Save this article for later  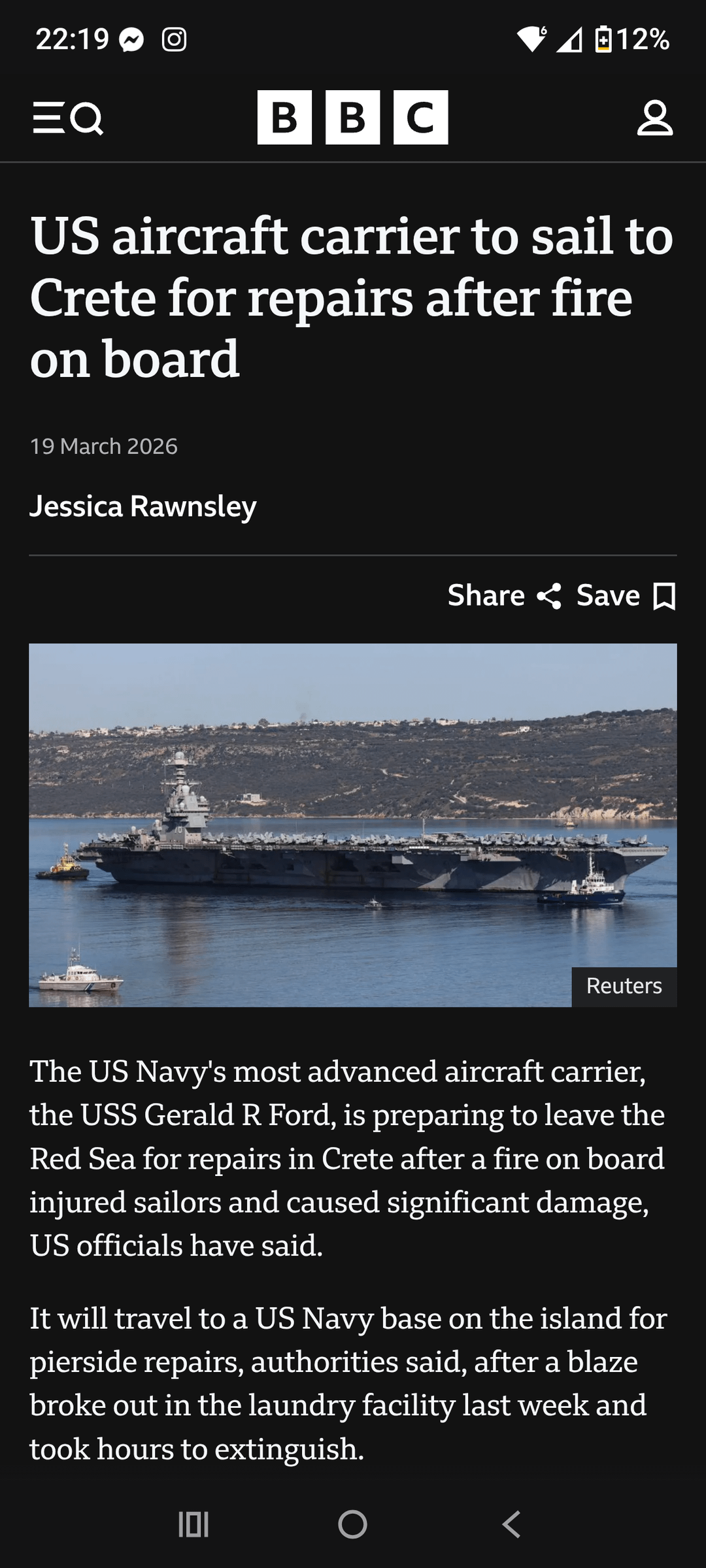(626, 596)
